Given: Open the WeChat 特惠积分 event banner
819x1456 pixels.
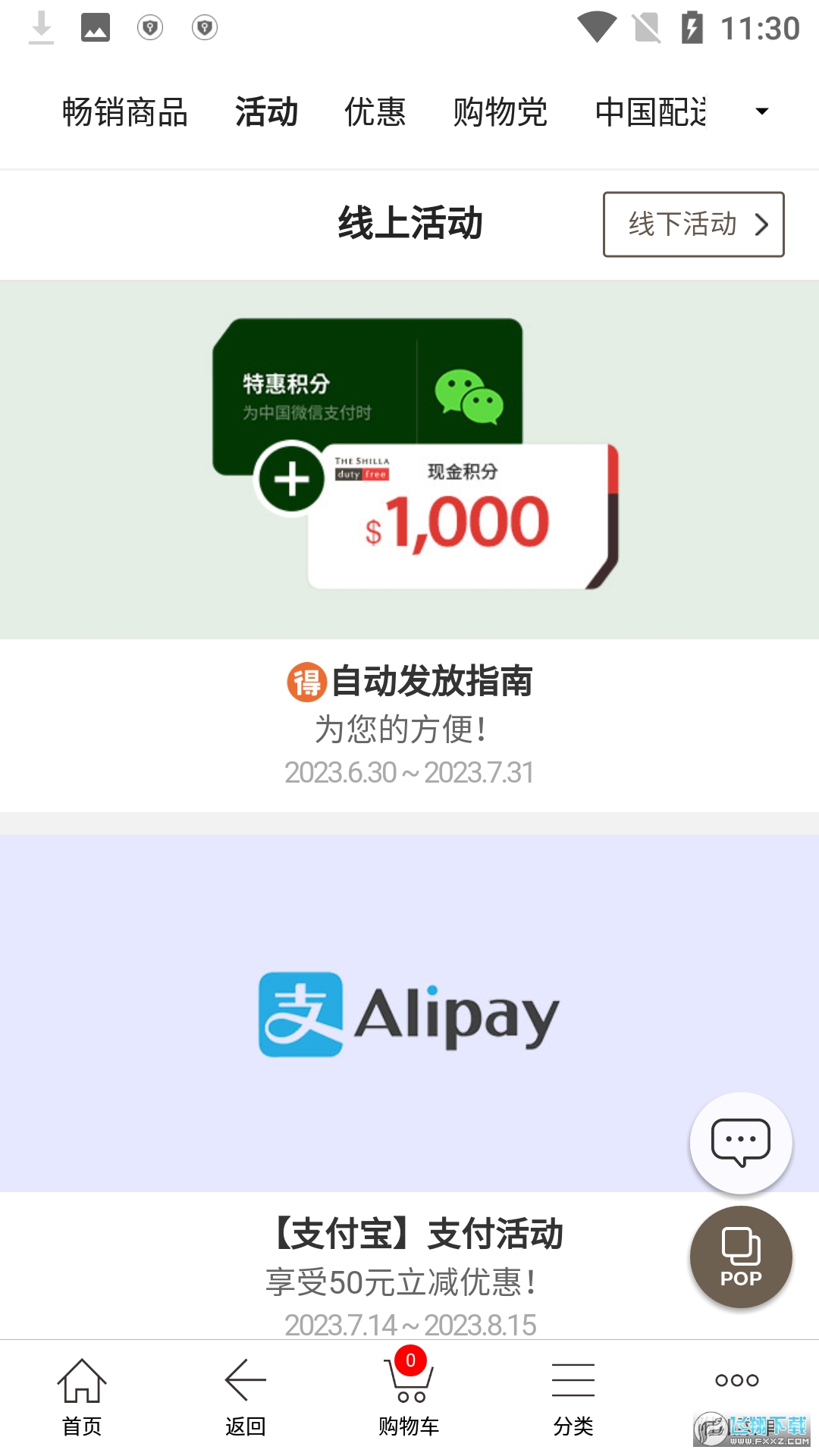Looking at the screenshot, I should point(409,460).
